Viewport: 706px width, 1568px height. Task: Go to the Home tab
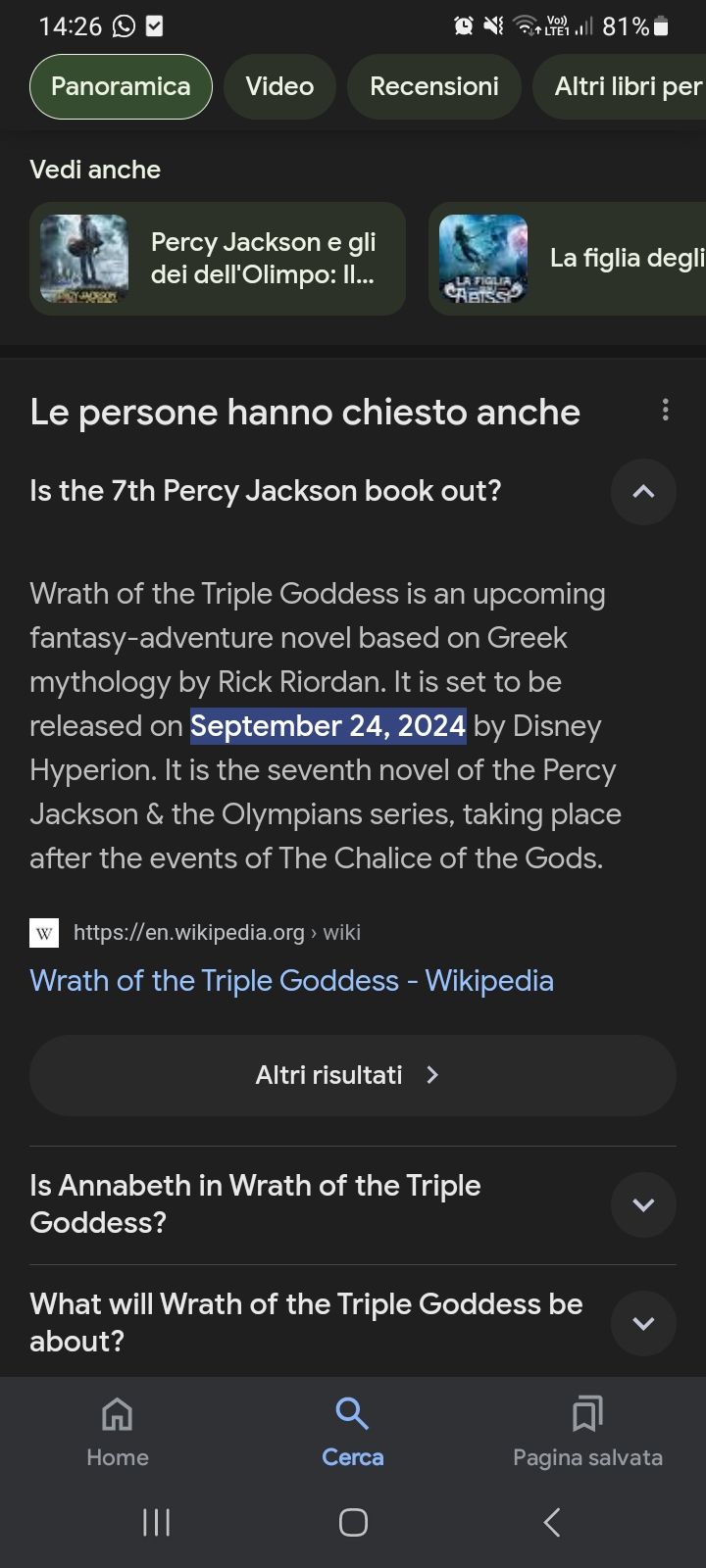pyautogui.click(x=118, y=1432)
